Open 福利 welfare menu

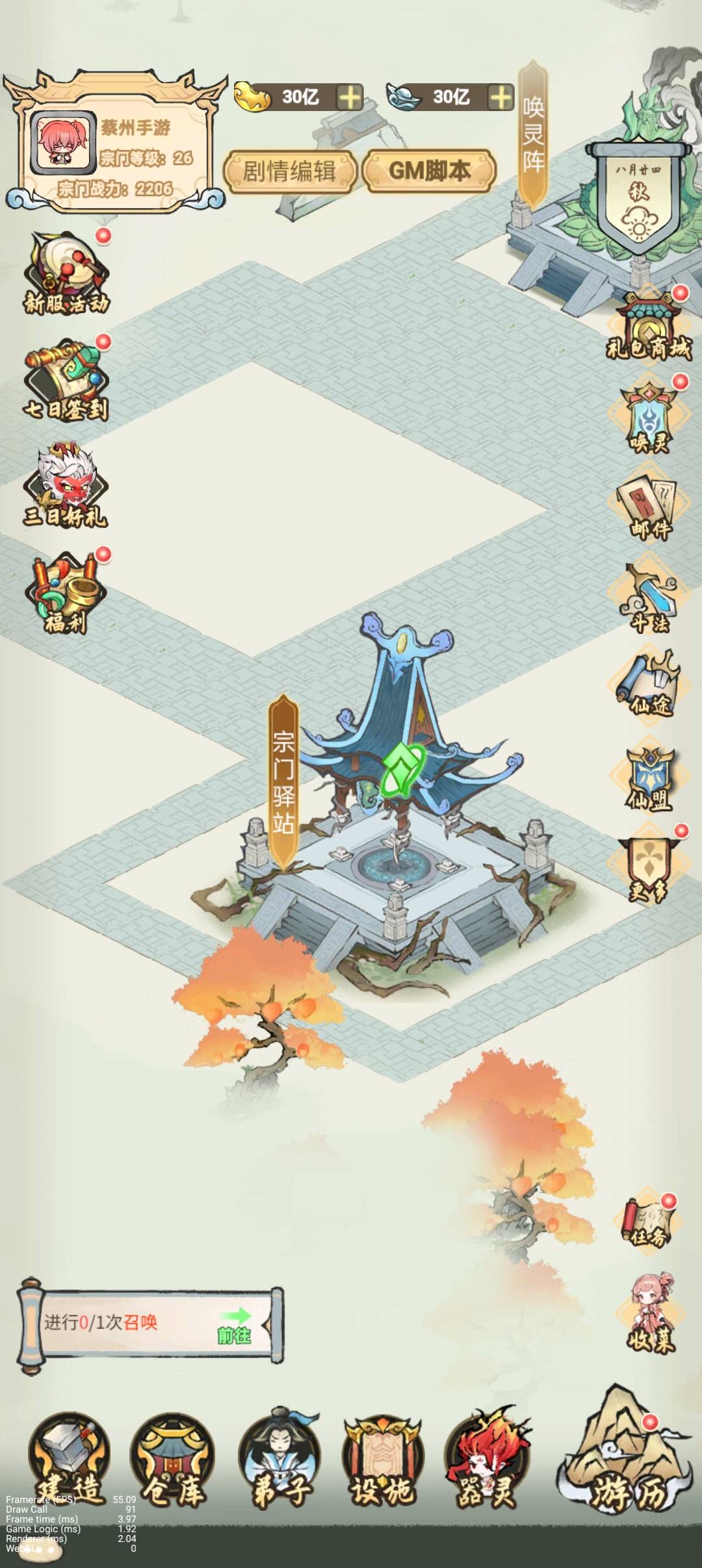click(65, 593)
